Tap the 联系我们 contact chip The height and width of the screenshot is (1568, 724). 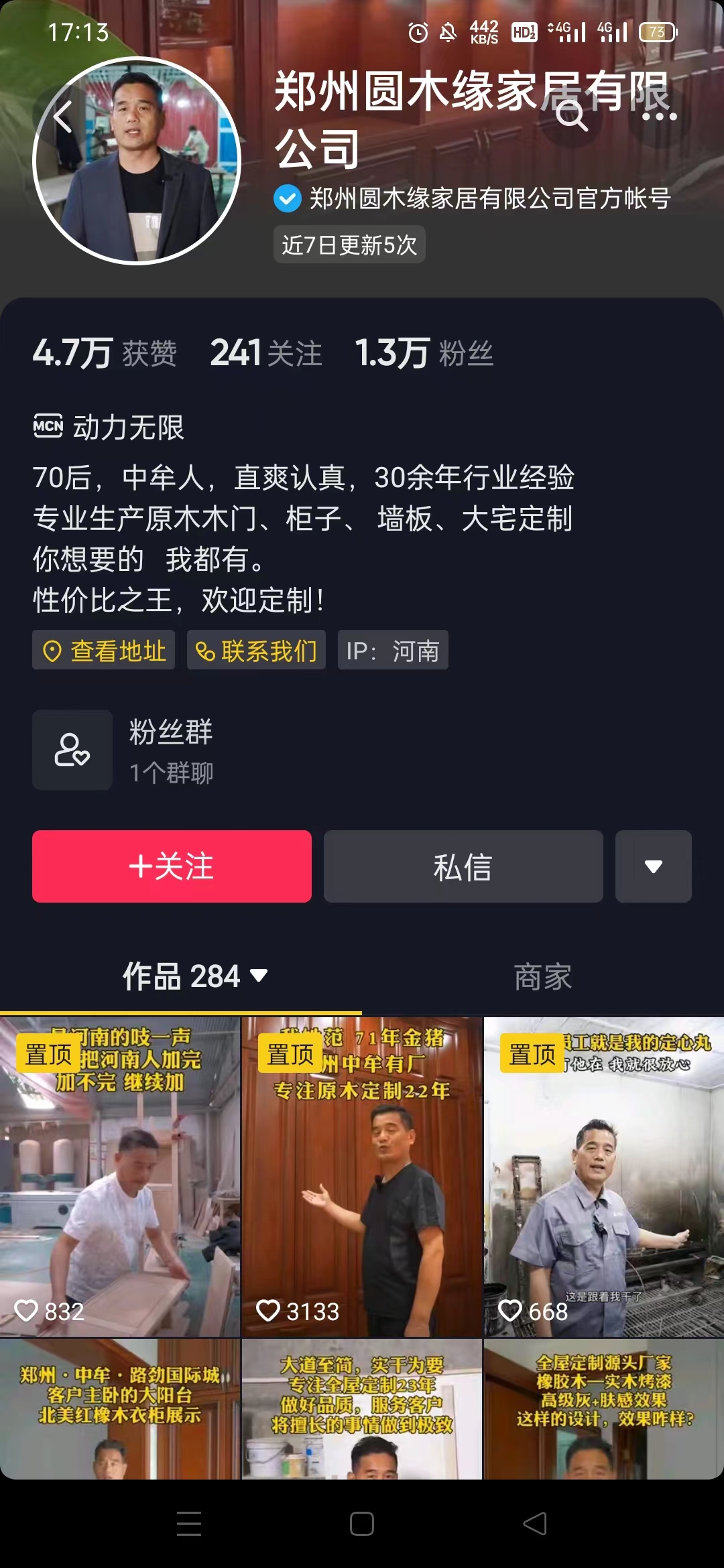pyautogui.click(x=256, y=650)
